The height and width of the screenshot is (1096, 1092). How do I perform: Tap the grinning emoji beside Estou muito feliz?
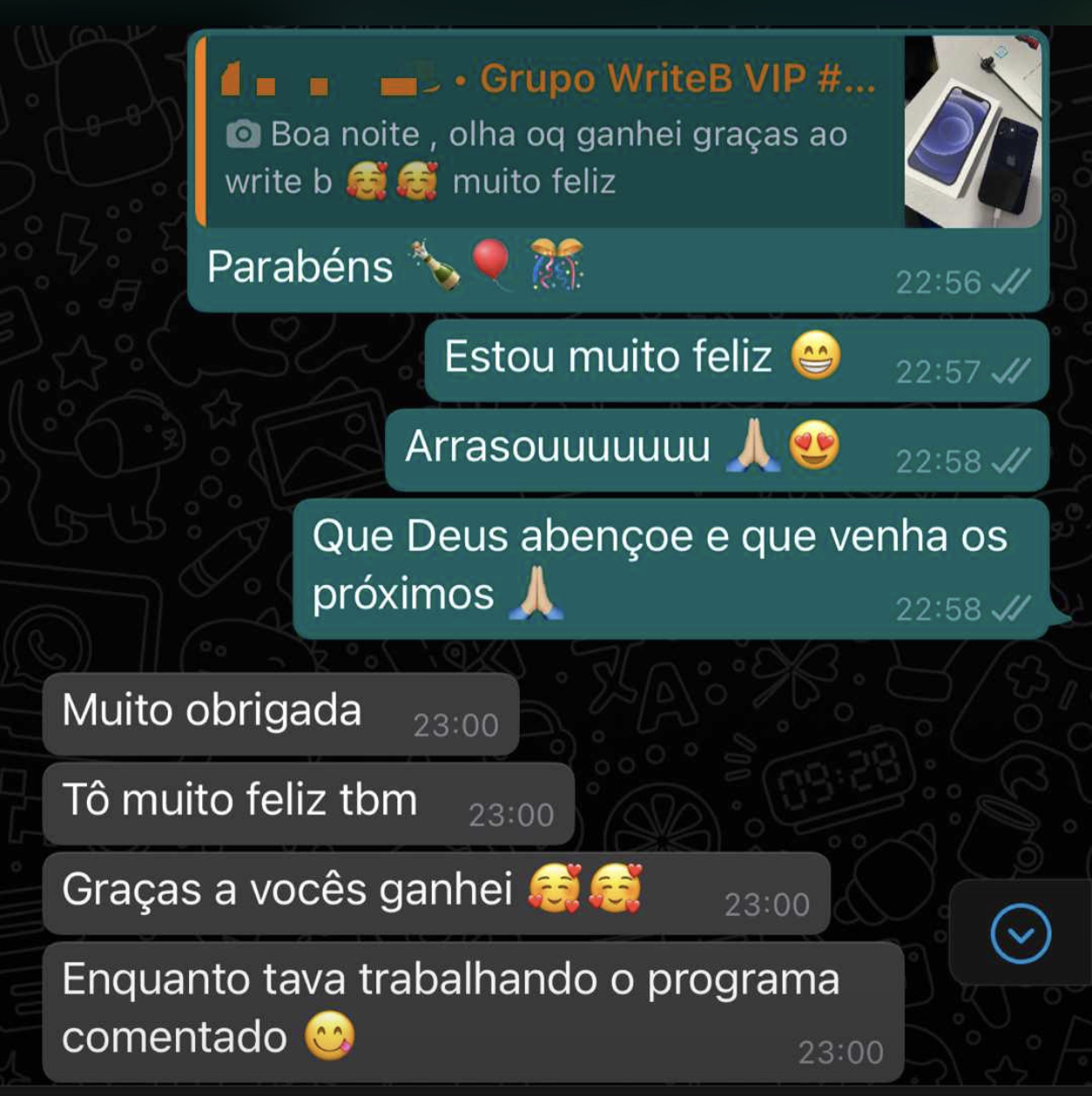pos(816,356)
